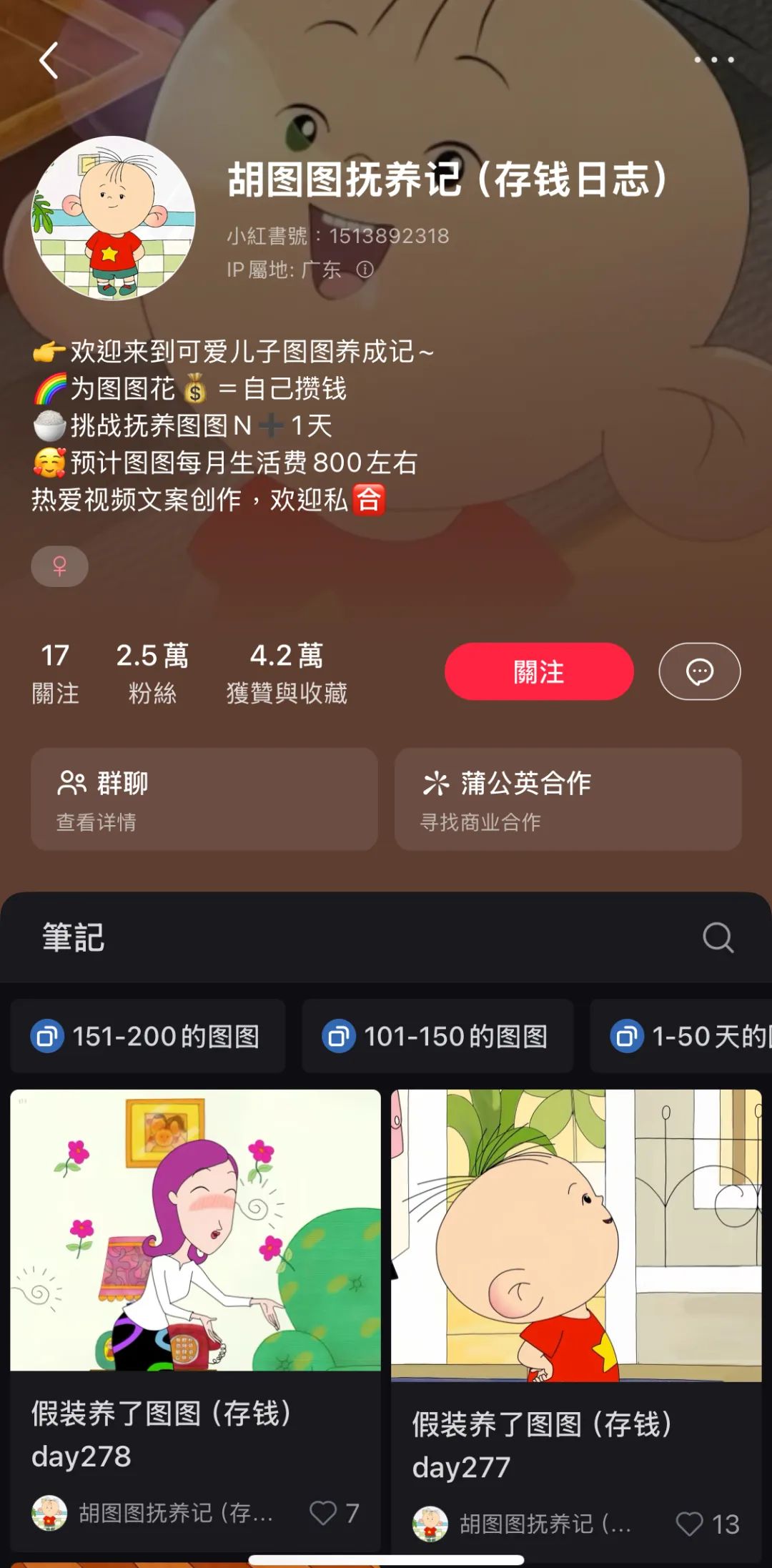Image resolution: width=772 pixels, height=1568 pixels.
Task: Follow this account with the red 關注 button
Action: (x=539, y=671)
